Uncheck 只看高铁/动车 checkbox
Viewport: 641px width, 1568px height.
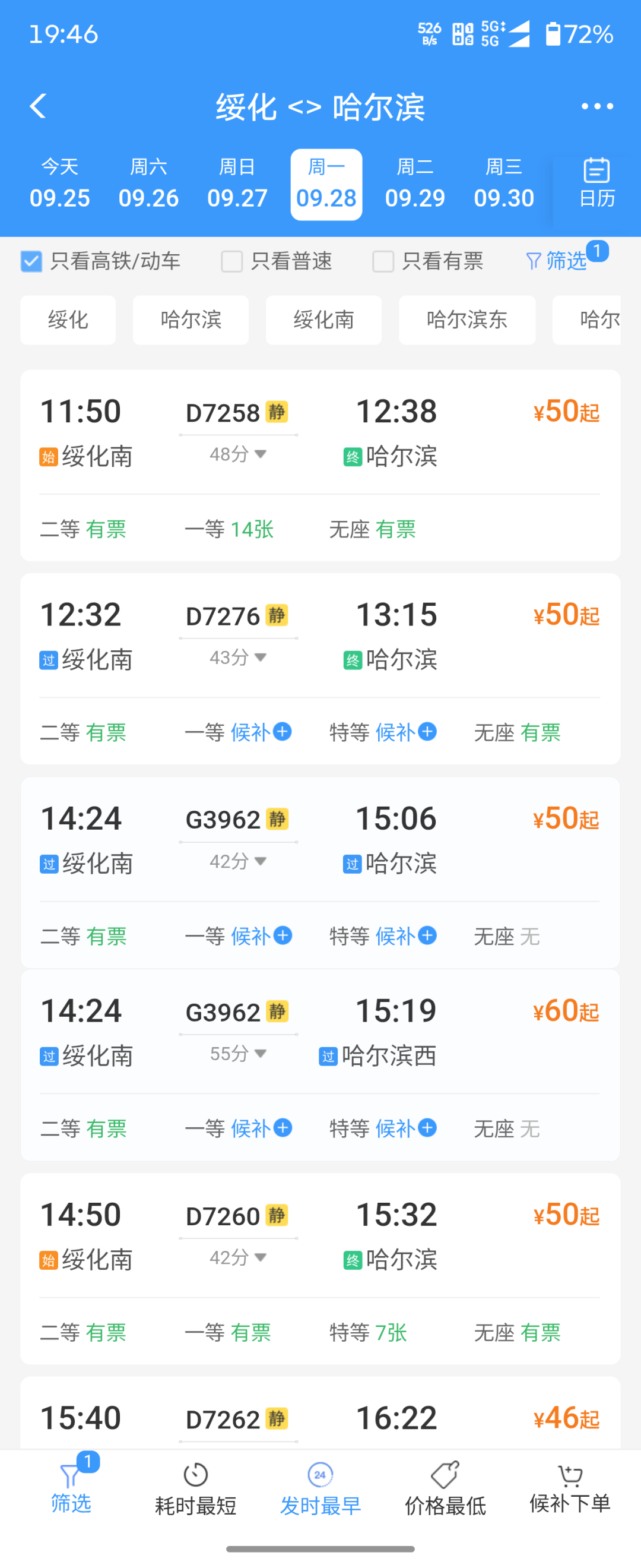click(31, 262)
